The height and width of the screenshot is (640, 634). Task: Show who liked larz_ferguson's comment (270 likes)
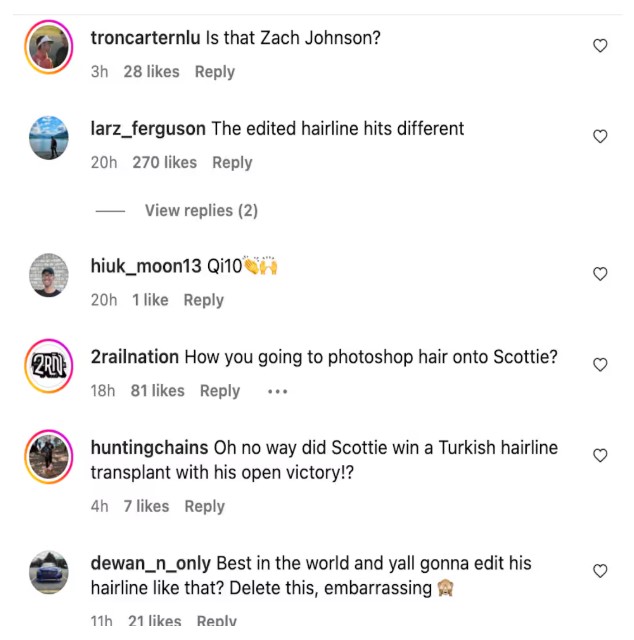pos(164,162)
